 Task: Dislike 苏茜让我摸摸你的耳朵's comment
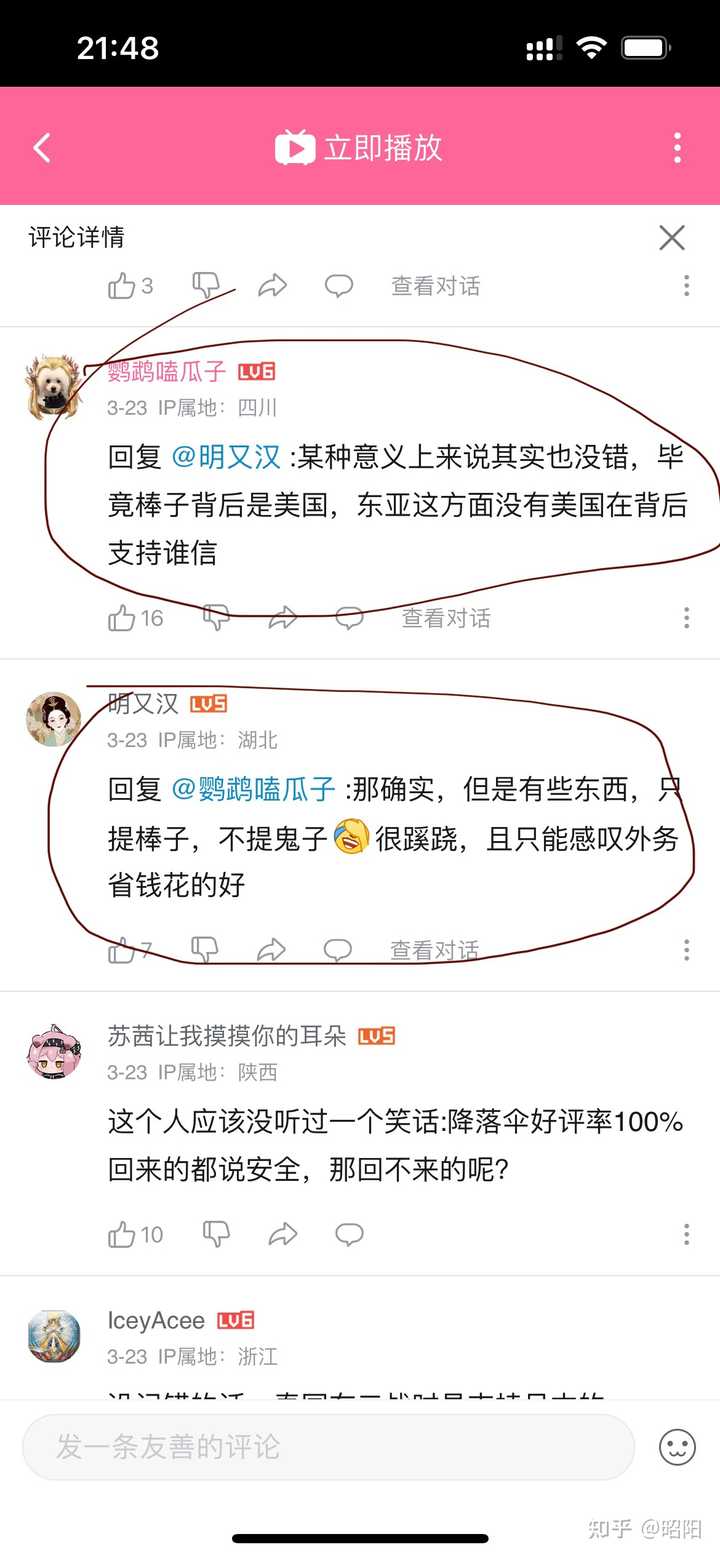(216, 1235)
